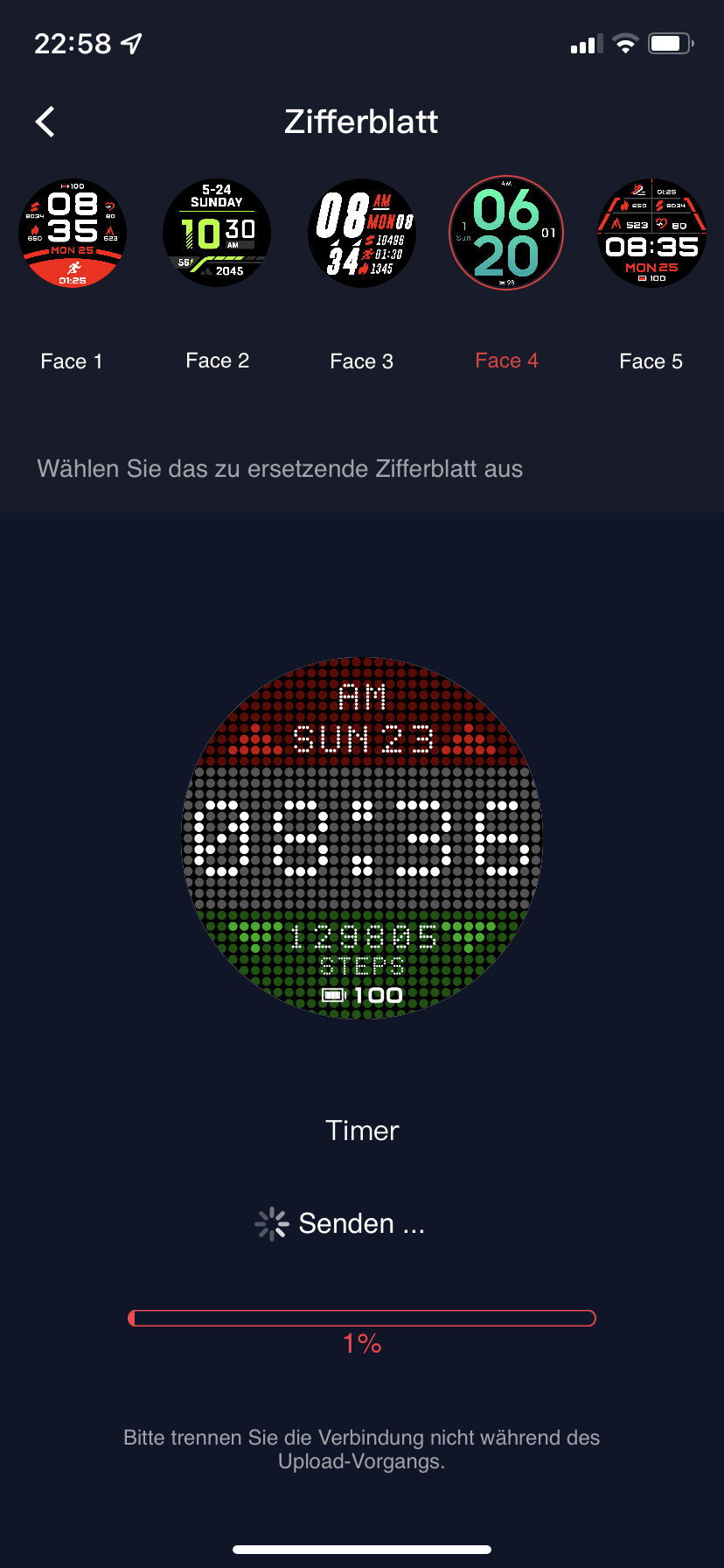Choose the Face 2 watch face
The height and width of the screenshot is (1568, 724).
tap(217, 234)
